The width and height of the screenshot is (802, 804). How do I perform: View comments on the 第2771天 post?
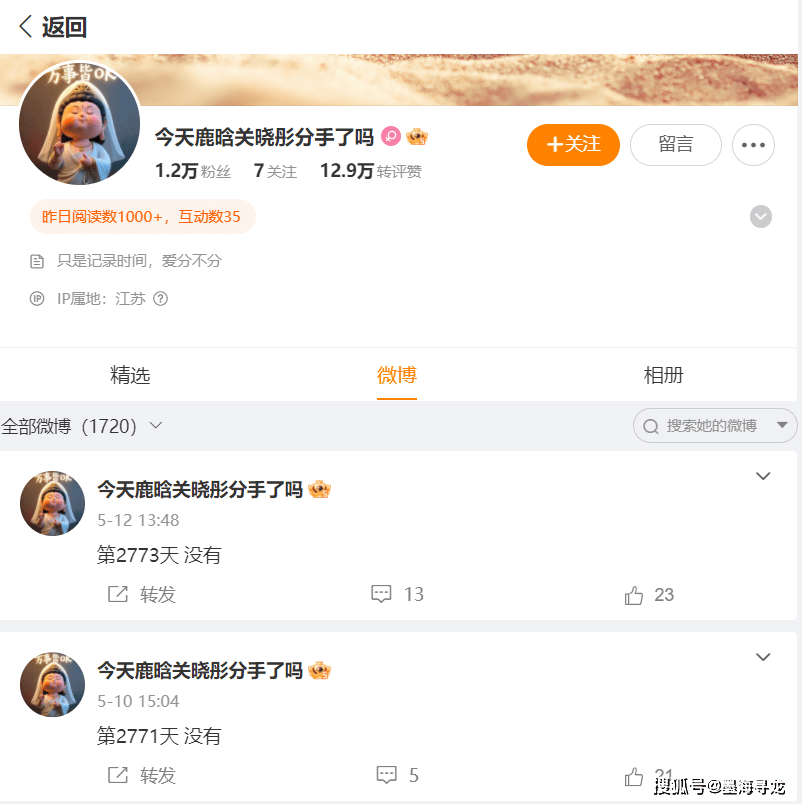tap(397, 775)
